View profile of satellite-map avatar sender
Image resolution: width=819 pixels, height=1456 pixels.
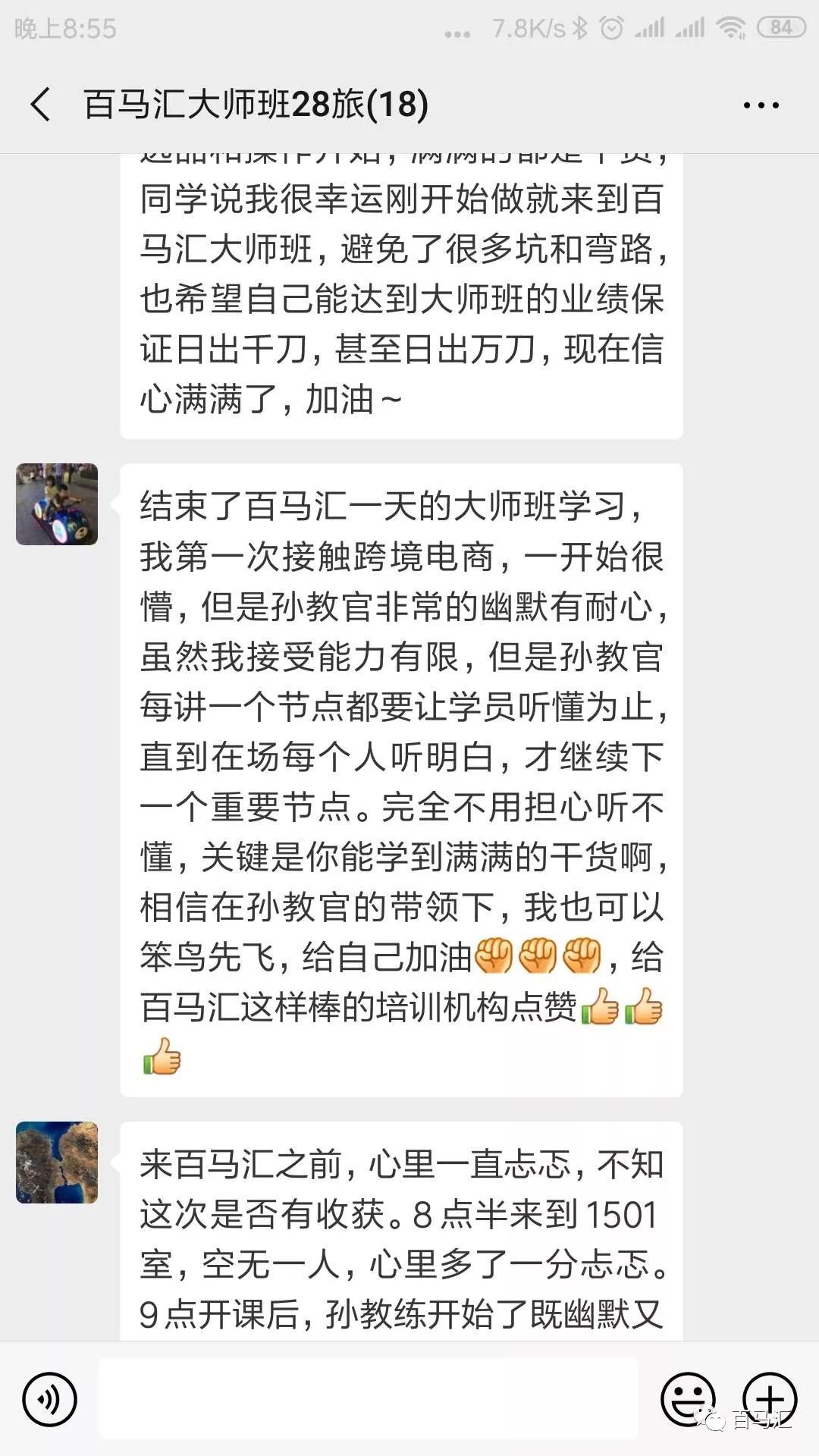[57, 1163]
